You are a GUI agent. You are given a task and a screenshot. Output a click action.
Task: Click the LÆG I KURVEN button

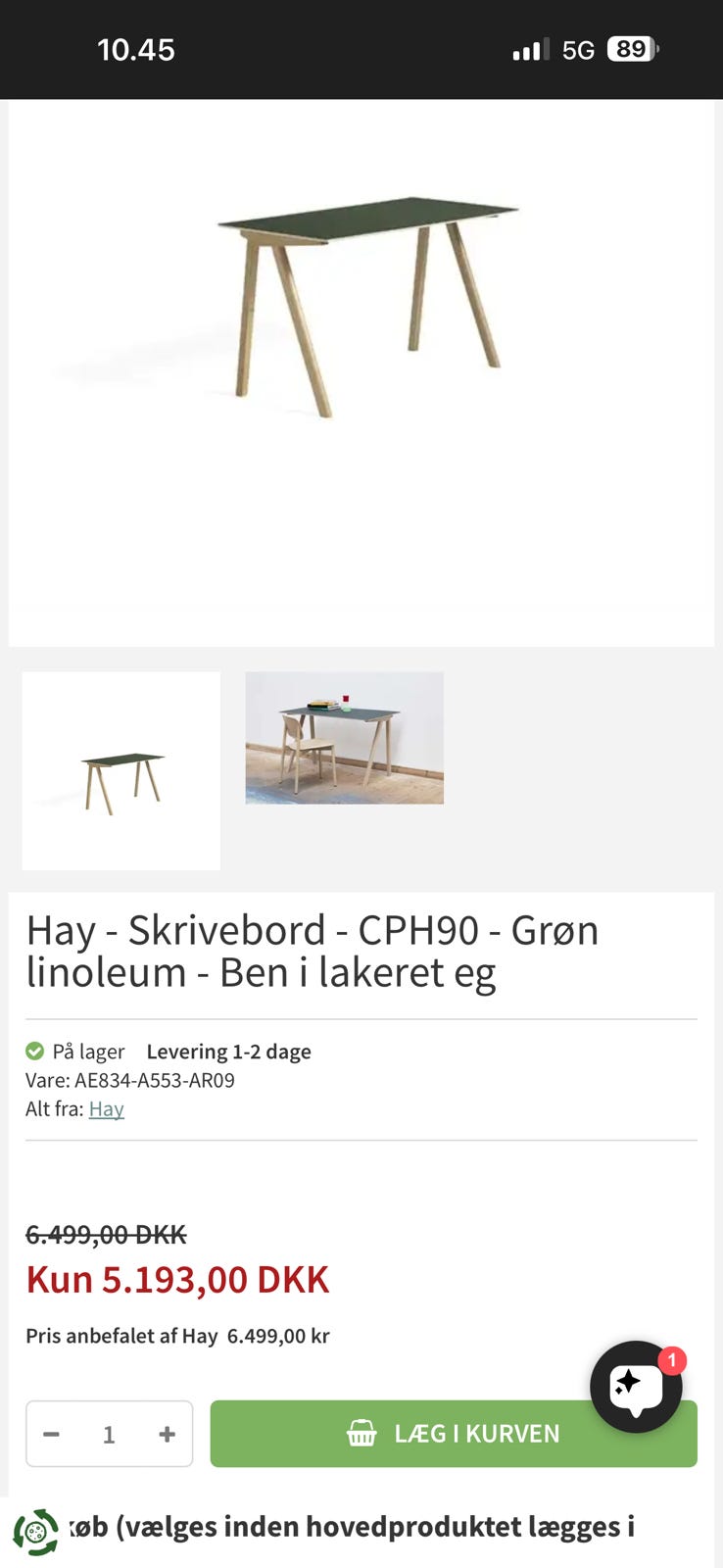(x=453, y=1433)
